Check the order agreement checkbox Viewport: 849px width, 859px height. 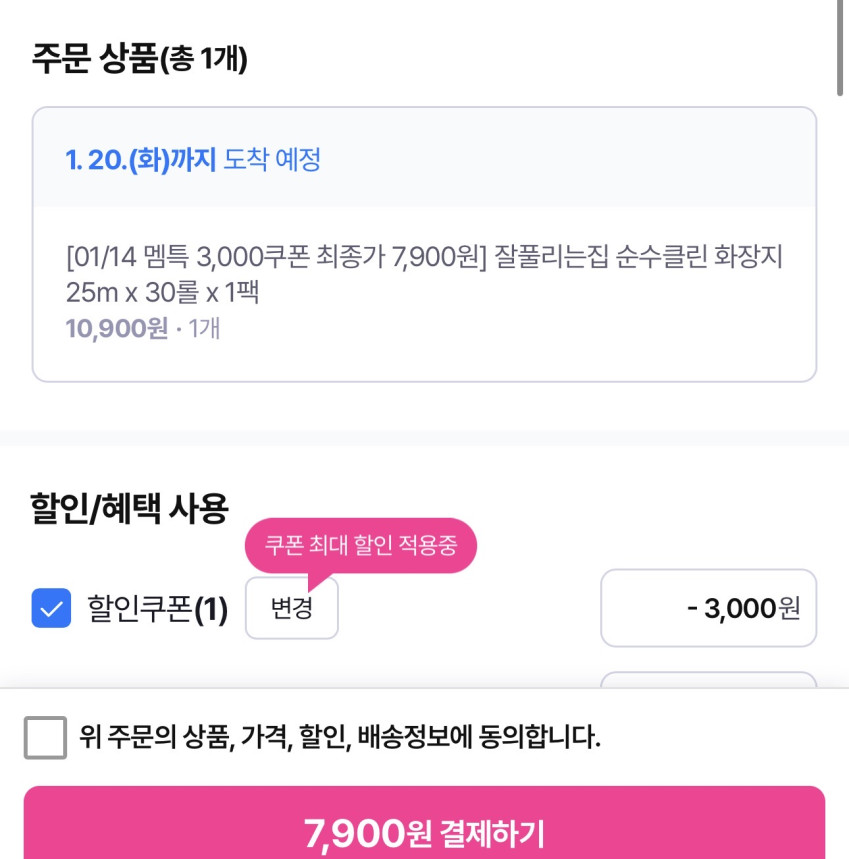pyautogui.click(x=46, y=738)
